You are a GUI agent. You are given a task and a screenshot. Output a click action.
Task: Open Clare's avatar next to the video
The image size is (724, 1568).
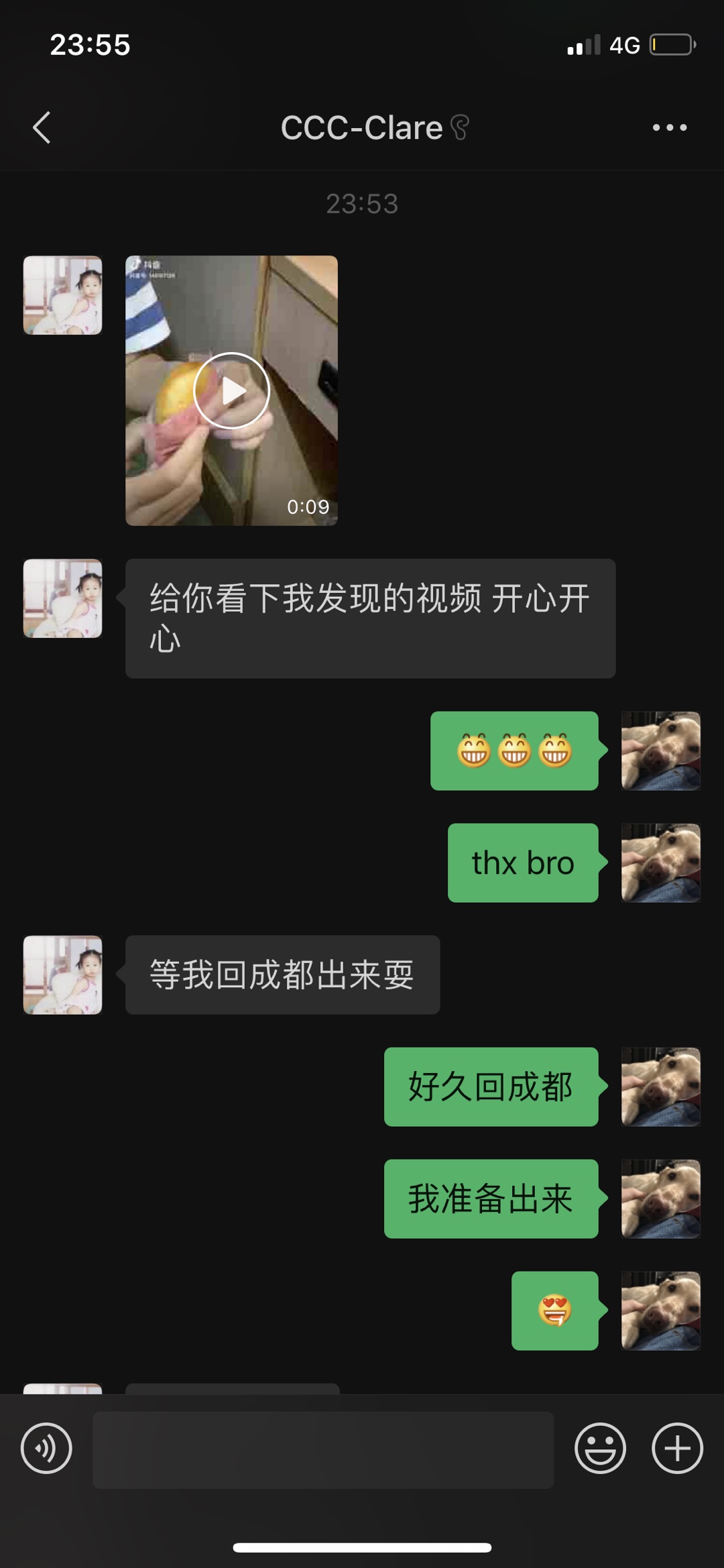(x=63, y=295)
